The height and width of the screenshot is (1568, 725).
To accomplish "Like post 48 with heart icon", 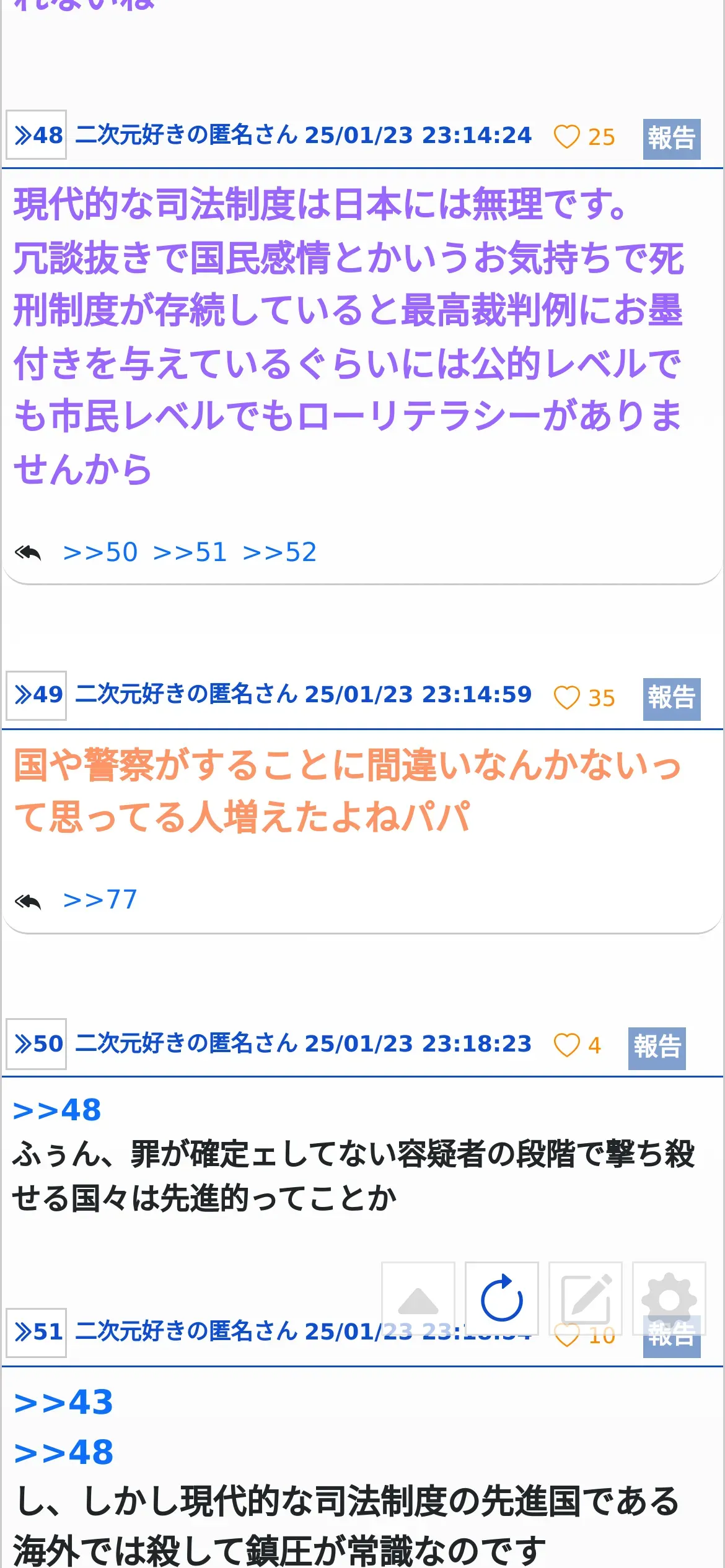I will pos(566,137).
